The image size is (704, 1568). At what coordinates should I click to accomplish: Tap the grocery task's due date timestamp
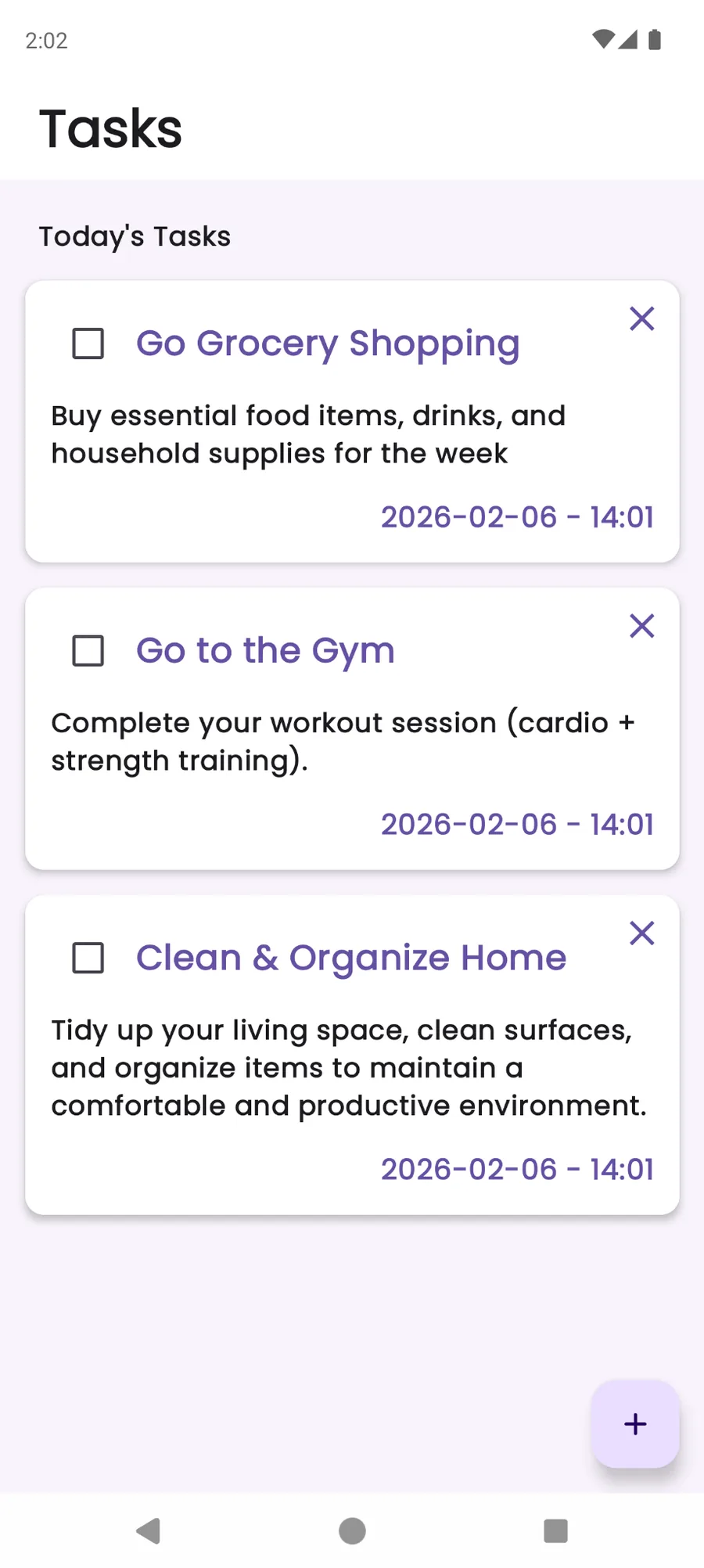tap(517, 516)
